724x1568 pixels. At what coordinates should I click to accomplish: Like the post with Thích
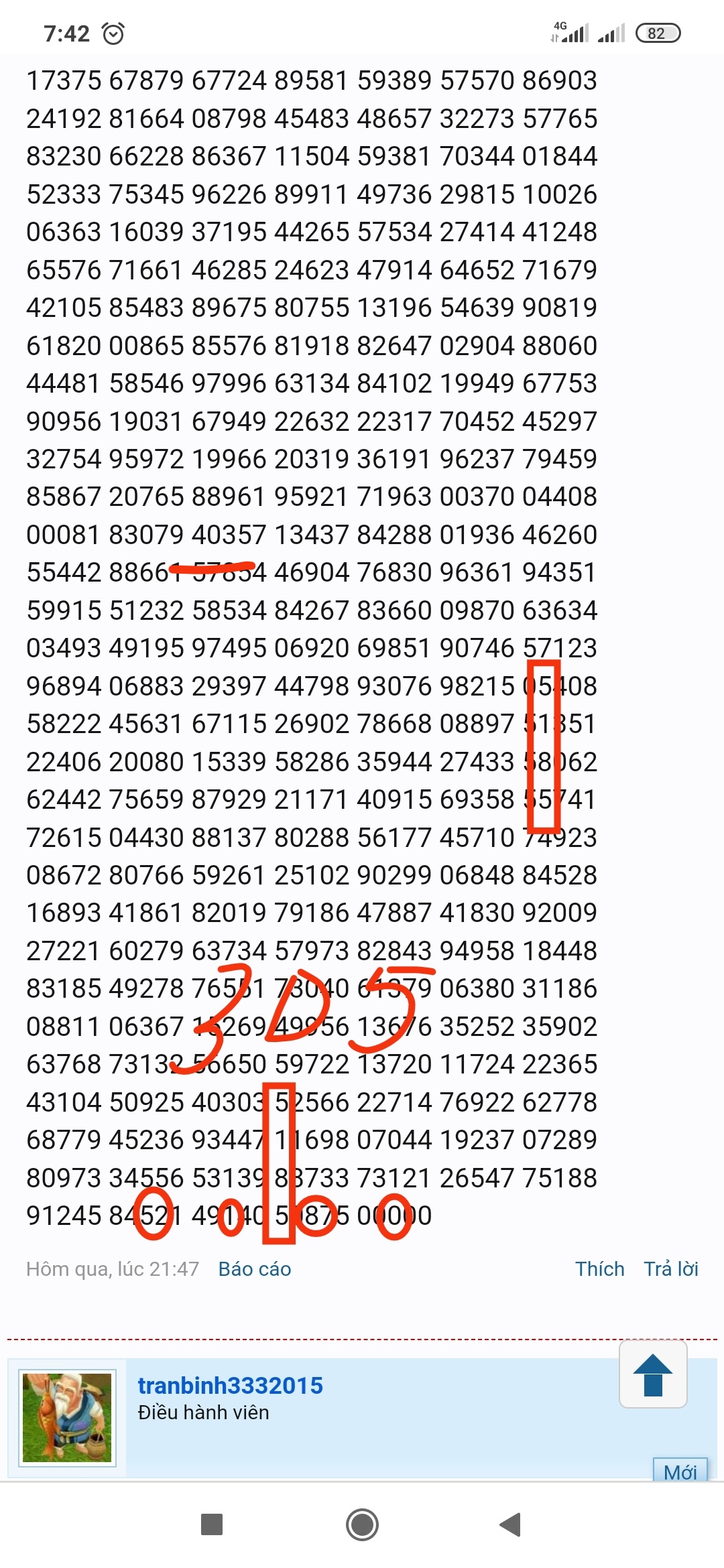[x=599, y=1268]
